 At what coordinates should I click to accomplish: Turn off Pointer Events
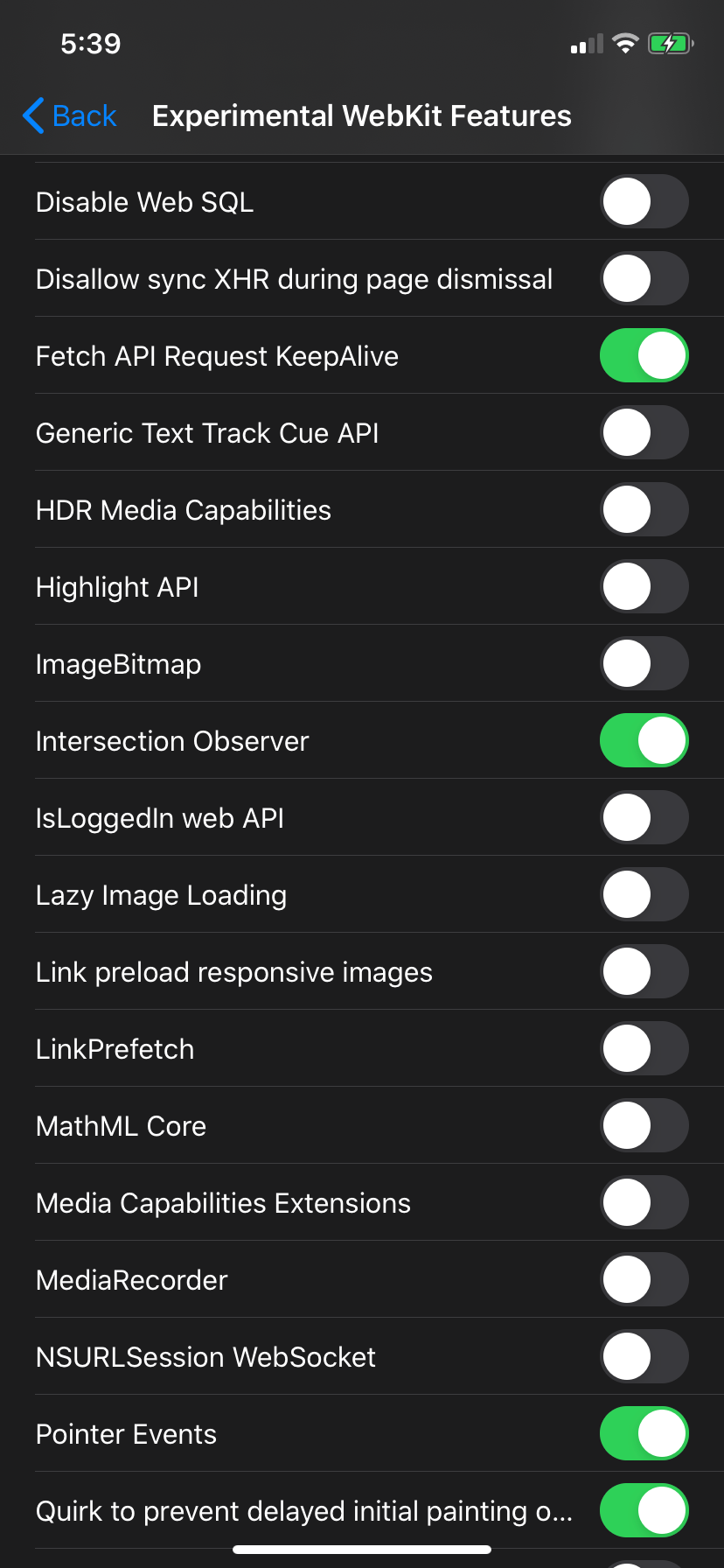coord(644,1433)
